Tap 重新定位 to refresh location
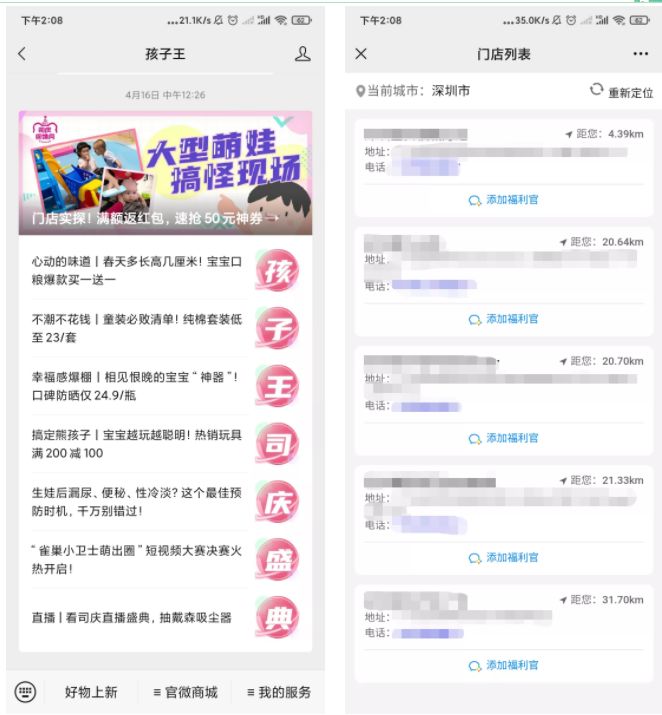This screenshot has height=715, width=662. 621,91
